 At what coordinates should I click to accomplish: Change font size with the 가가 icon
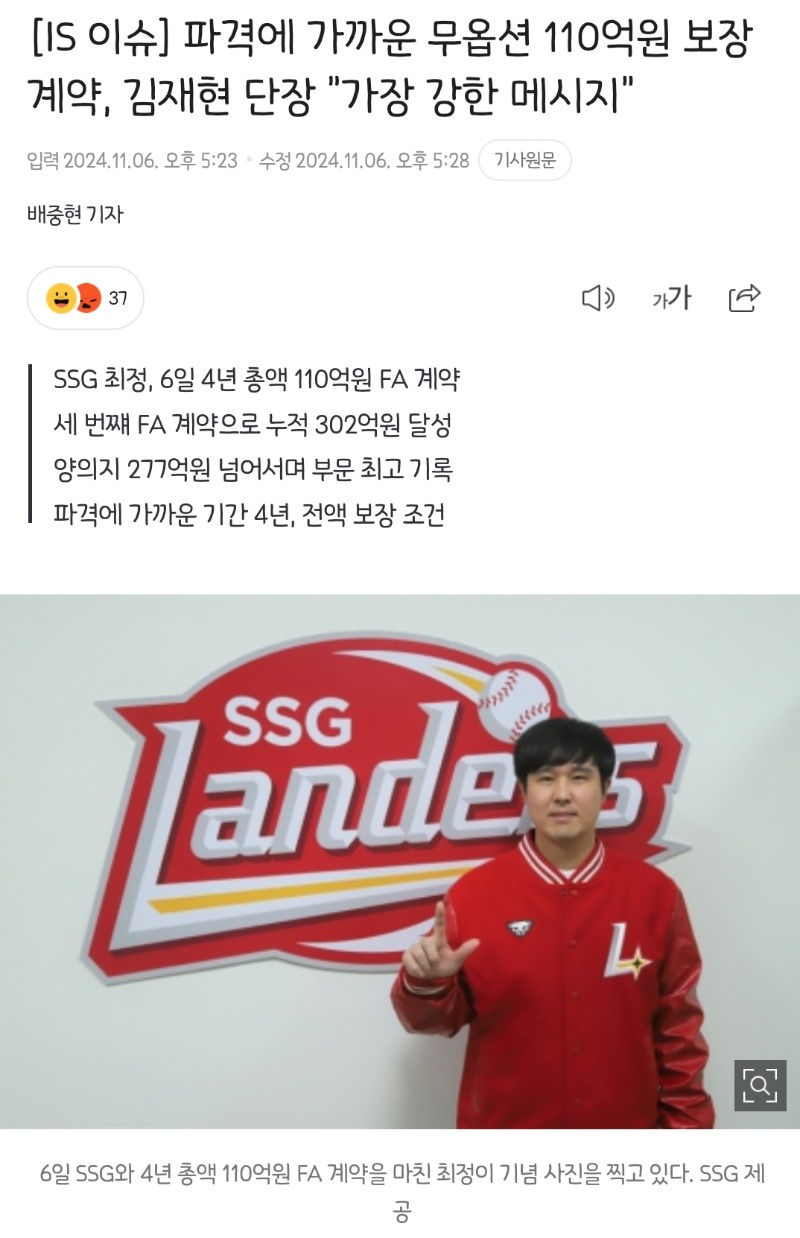coord(671,298)
